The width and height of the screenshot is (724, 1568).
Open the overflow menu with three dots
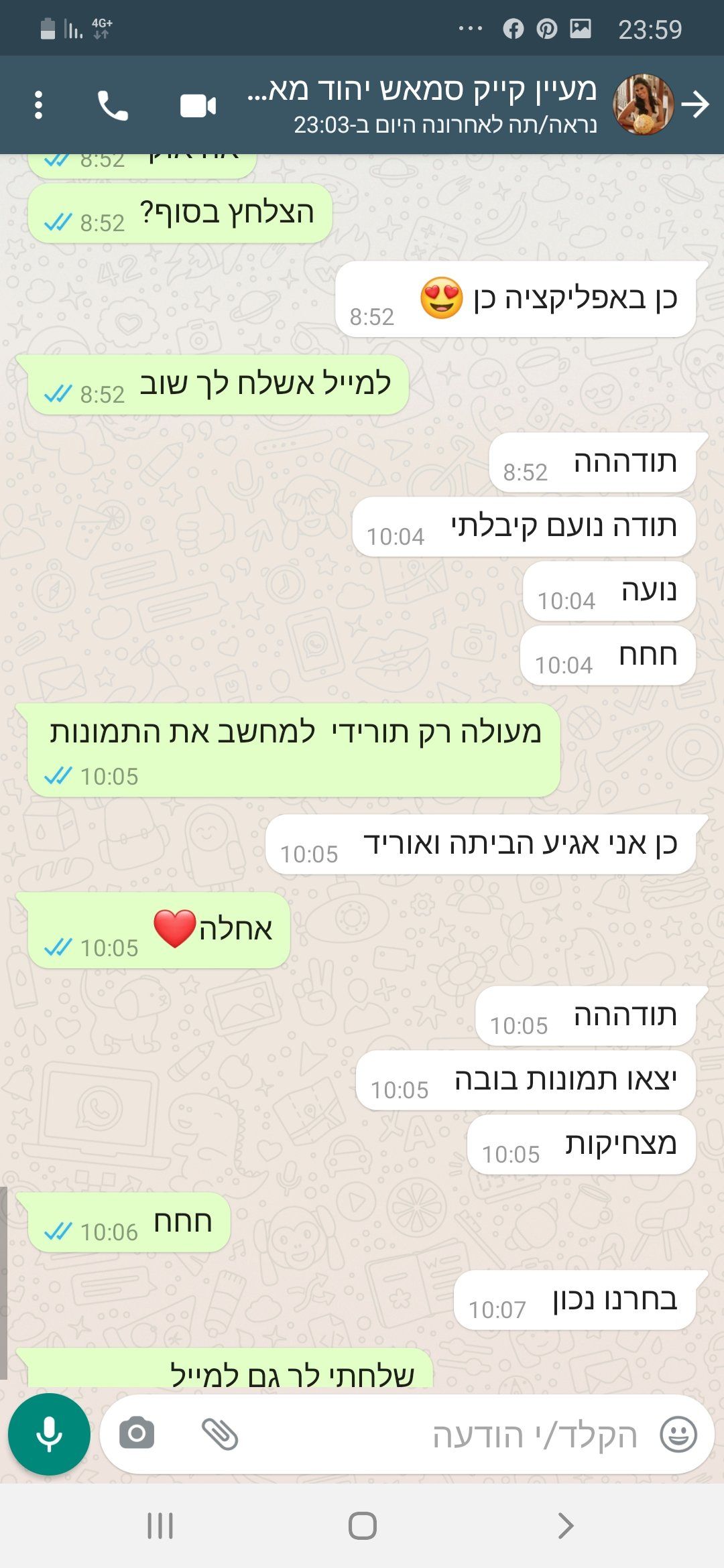point(38,105)
